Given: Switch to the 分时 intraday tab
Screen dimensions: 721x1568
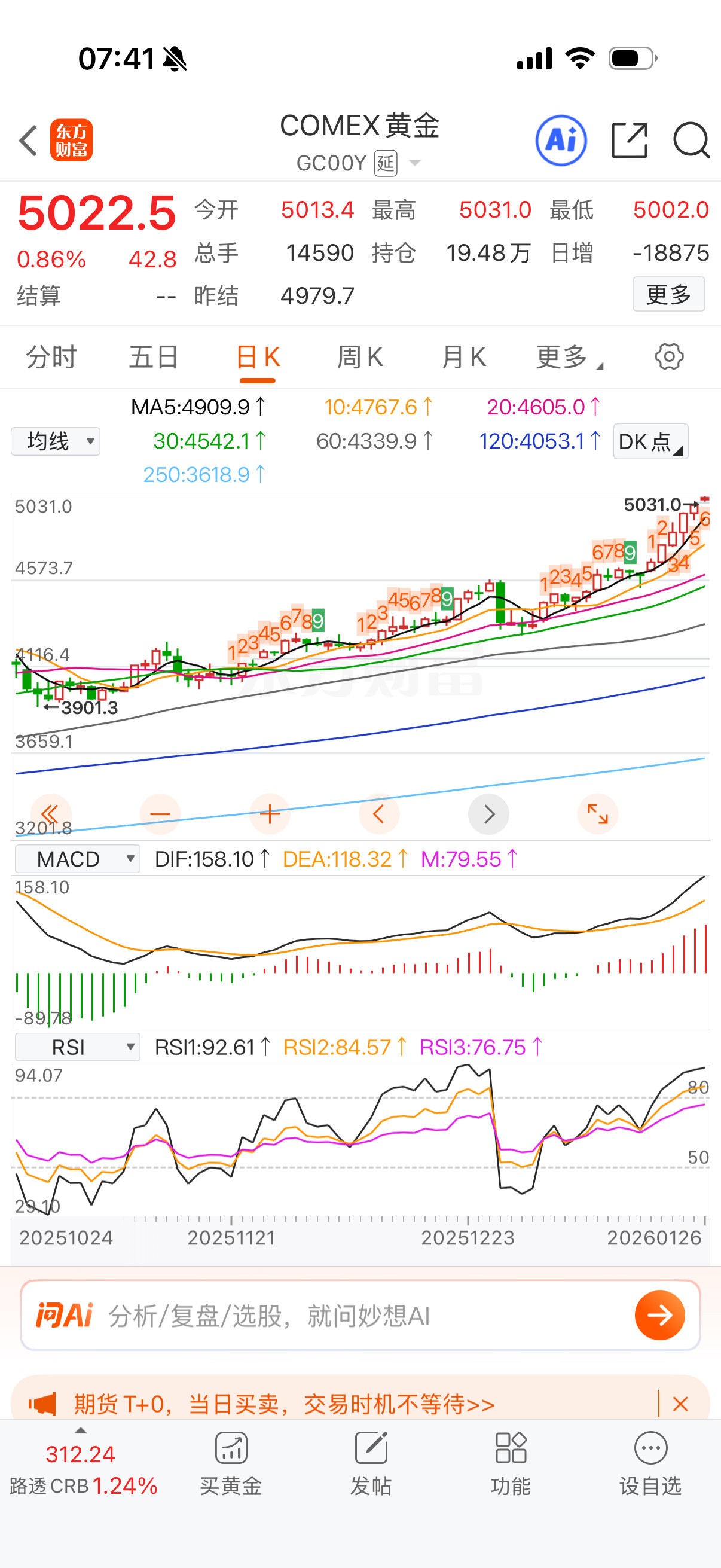Looking at the screenshot, I should pyautogui.click(x=51, y=356).
